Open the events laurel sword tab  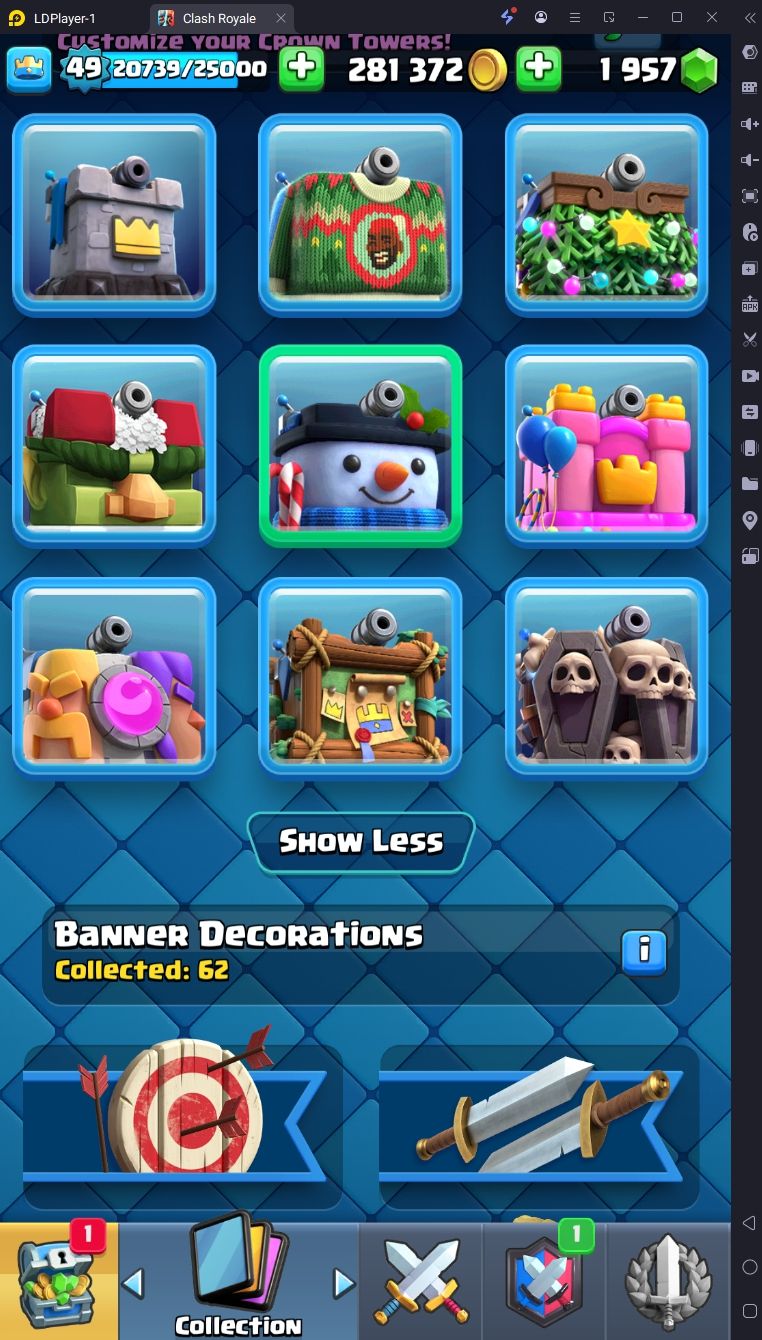(x=668, y=1281)
